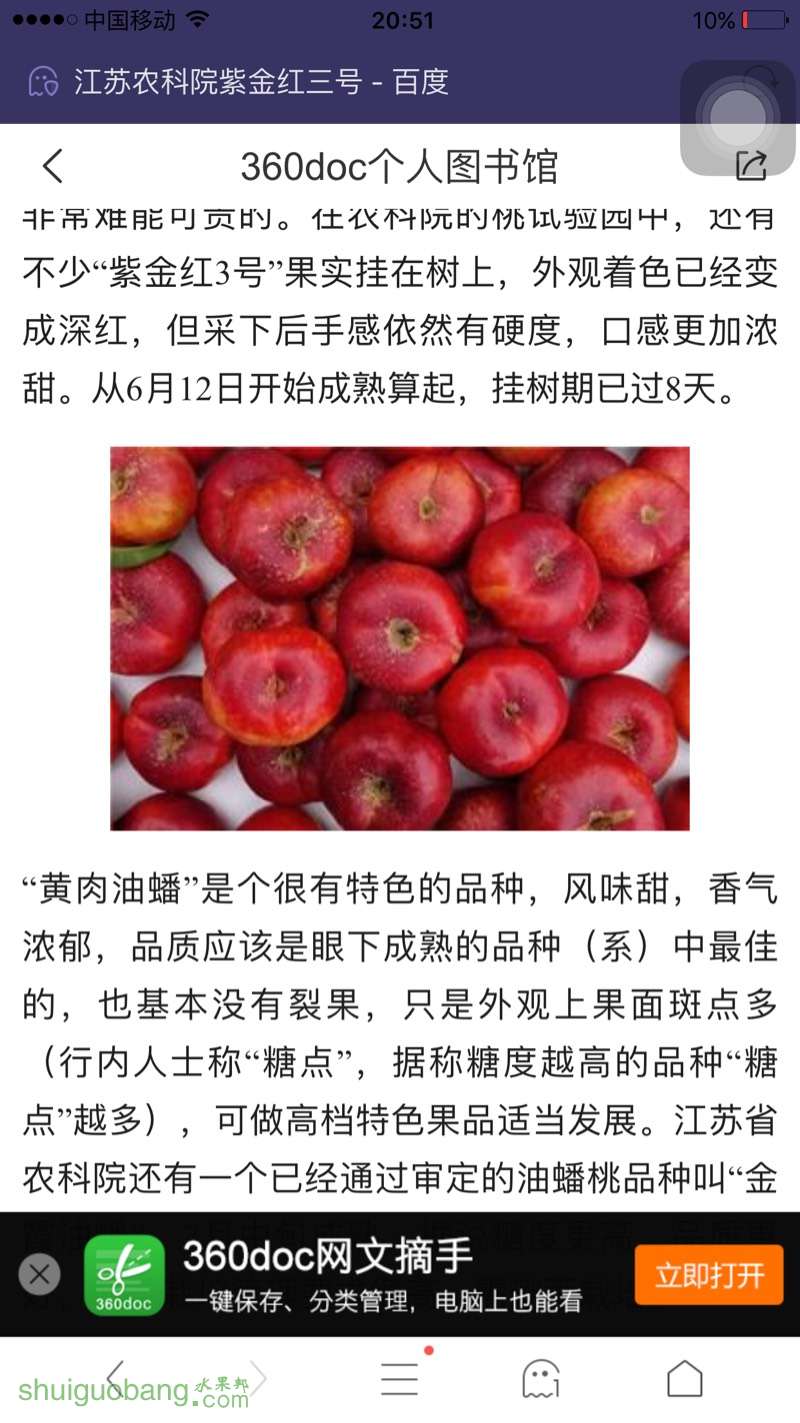This screenshot has width=800, height=1423.
Task: Share this 360doc article
Action: point(750,166)
